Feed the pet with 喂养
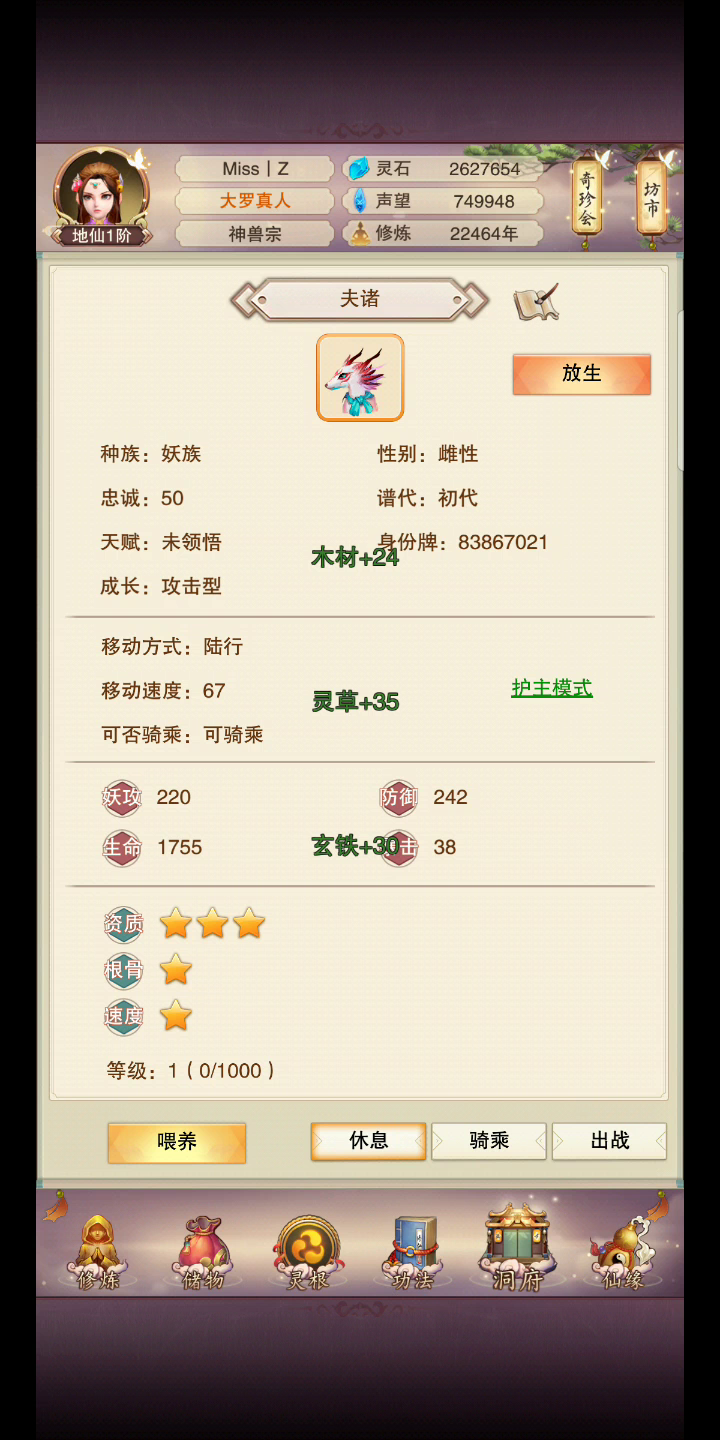720x1440 pixels. point(177,1142)
